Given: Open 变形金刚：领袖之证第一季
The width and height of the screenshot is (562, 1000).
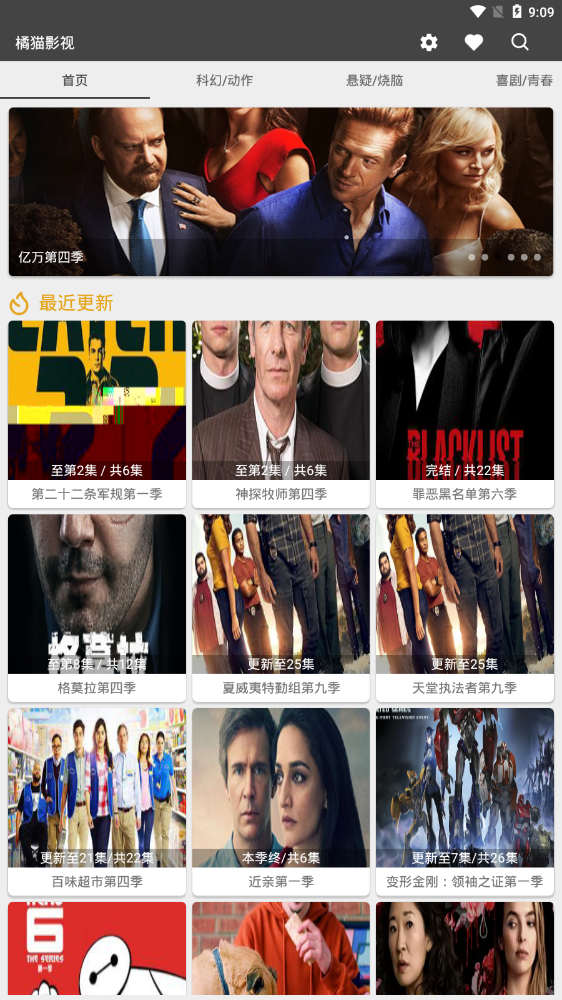Looking at the screenshot, I should (x=464, y=802).
